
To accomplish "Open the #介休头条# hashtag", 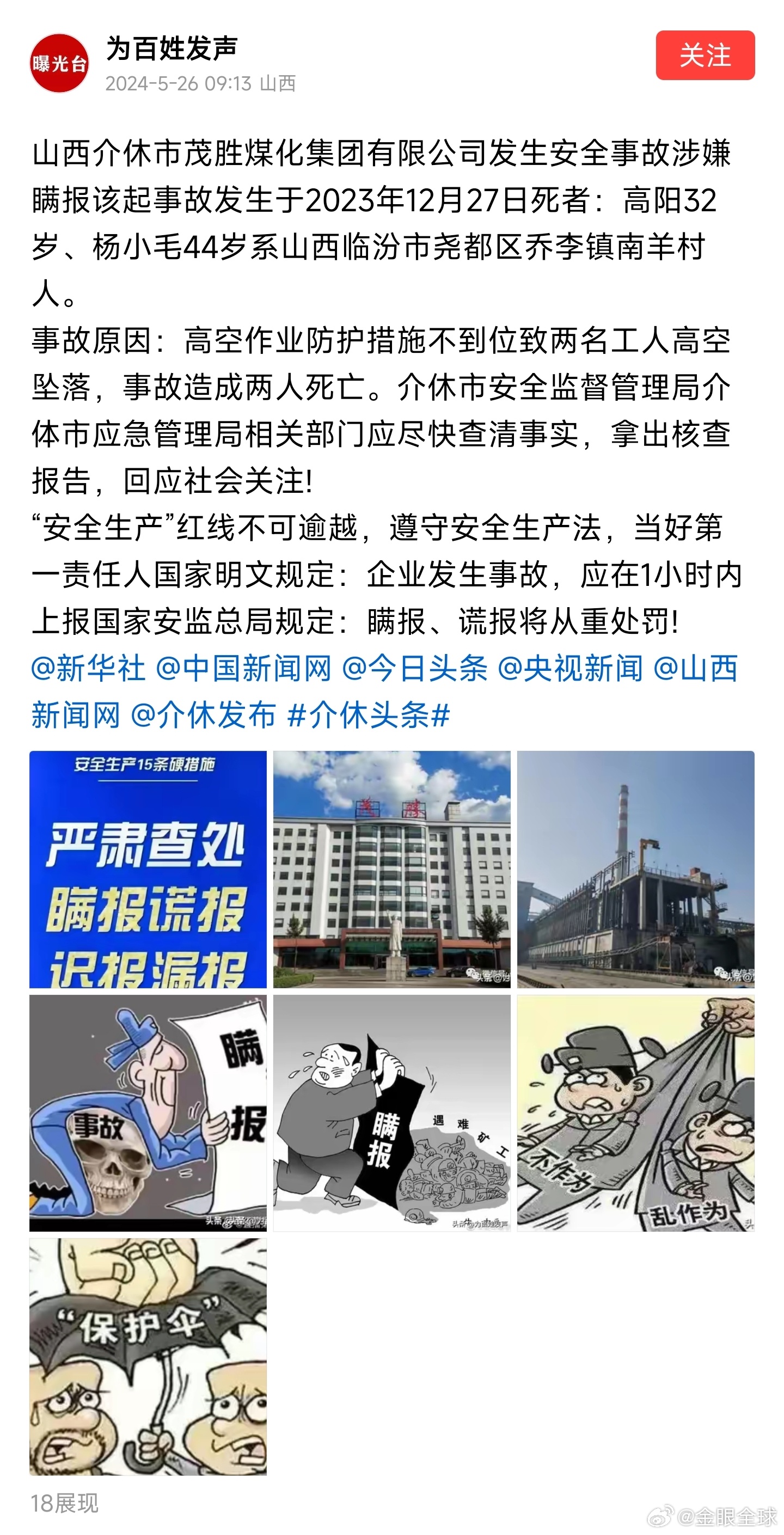I will (x=368, y=714).
